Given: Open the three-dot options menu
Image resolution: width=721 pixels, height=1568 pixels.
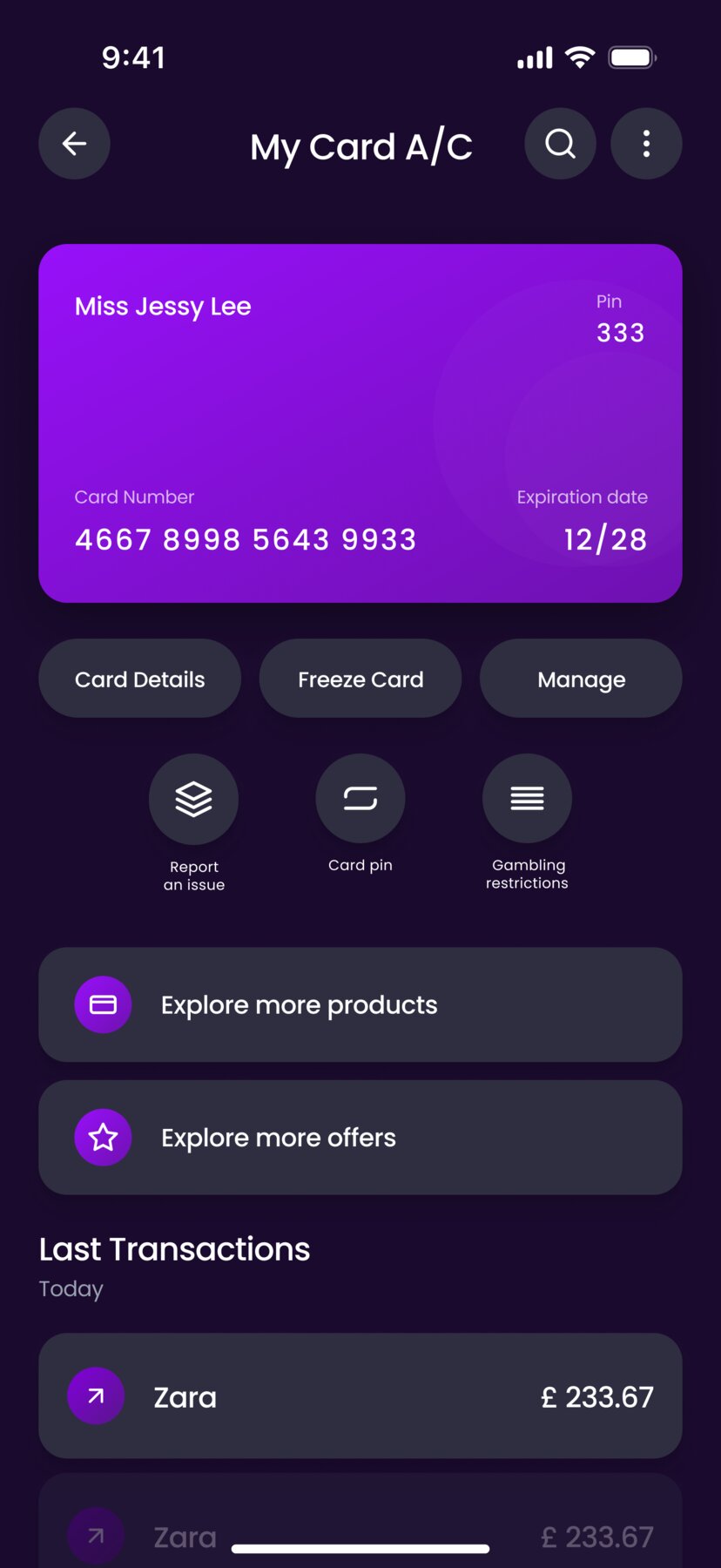Looking at the screenshot, I should [x=646, y=144].
